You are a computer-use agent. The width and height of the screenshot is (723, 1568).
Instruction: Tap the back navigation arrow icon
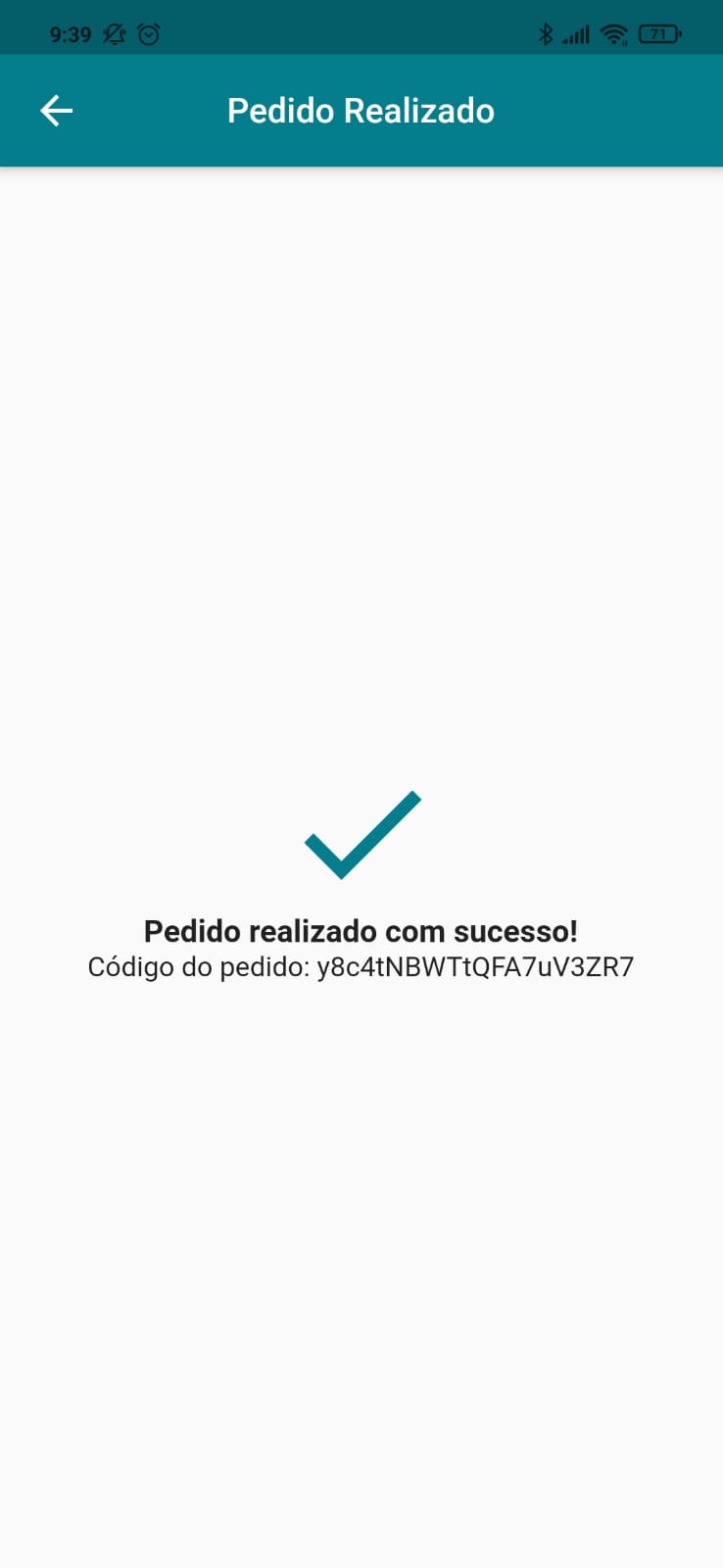(x=56, y=110)
